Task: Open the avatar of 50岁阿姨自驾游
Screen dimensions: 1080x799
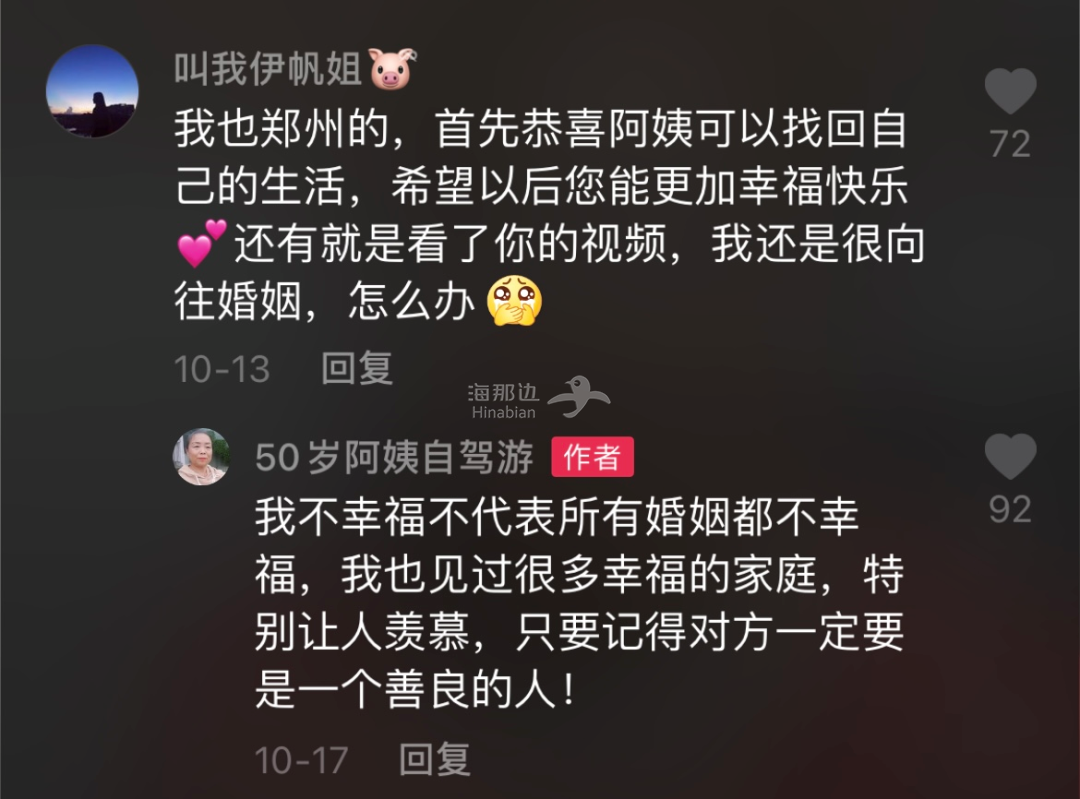Action: tap(202, 457)
